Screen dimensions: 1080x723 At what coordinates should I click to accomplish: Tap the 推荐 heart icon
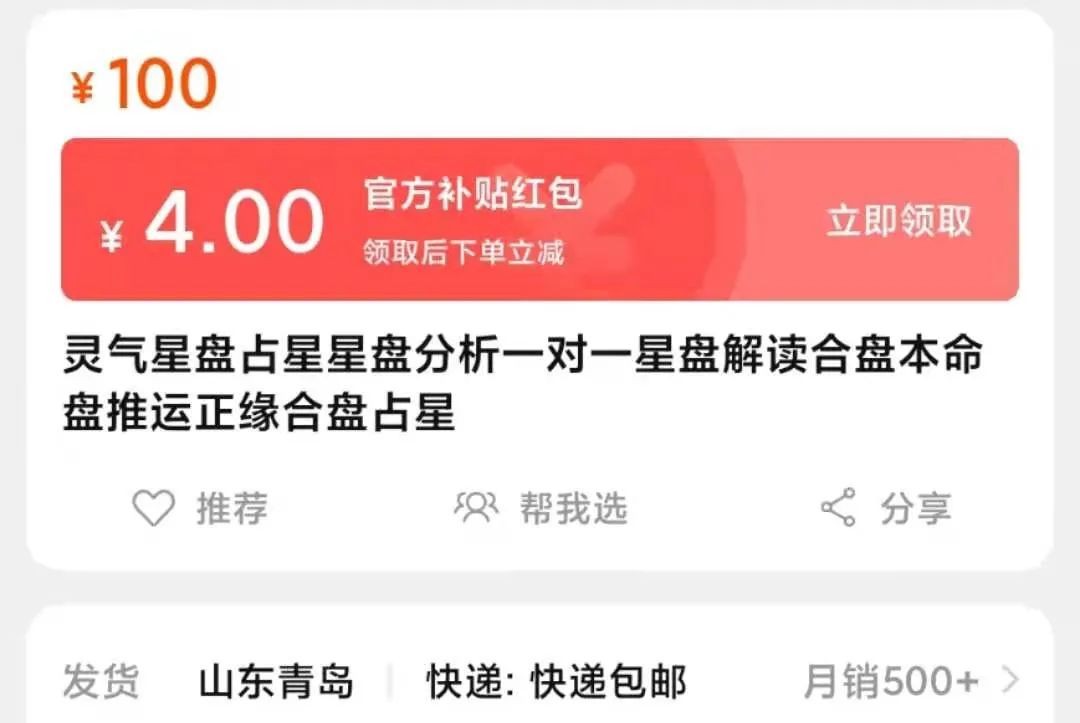(x=154, y=508)
